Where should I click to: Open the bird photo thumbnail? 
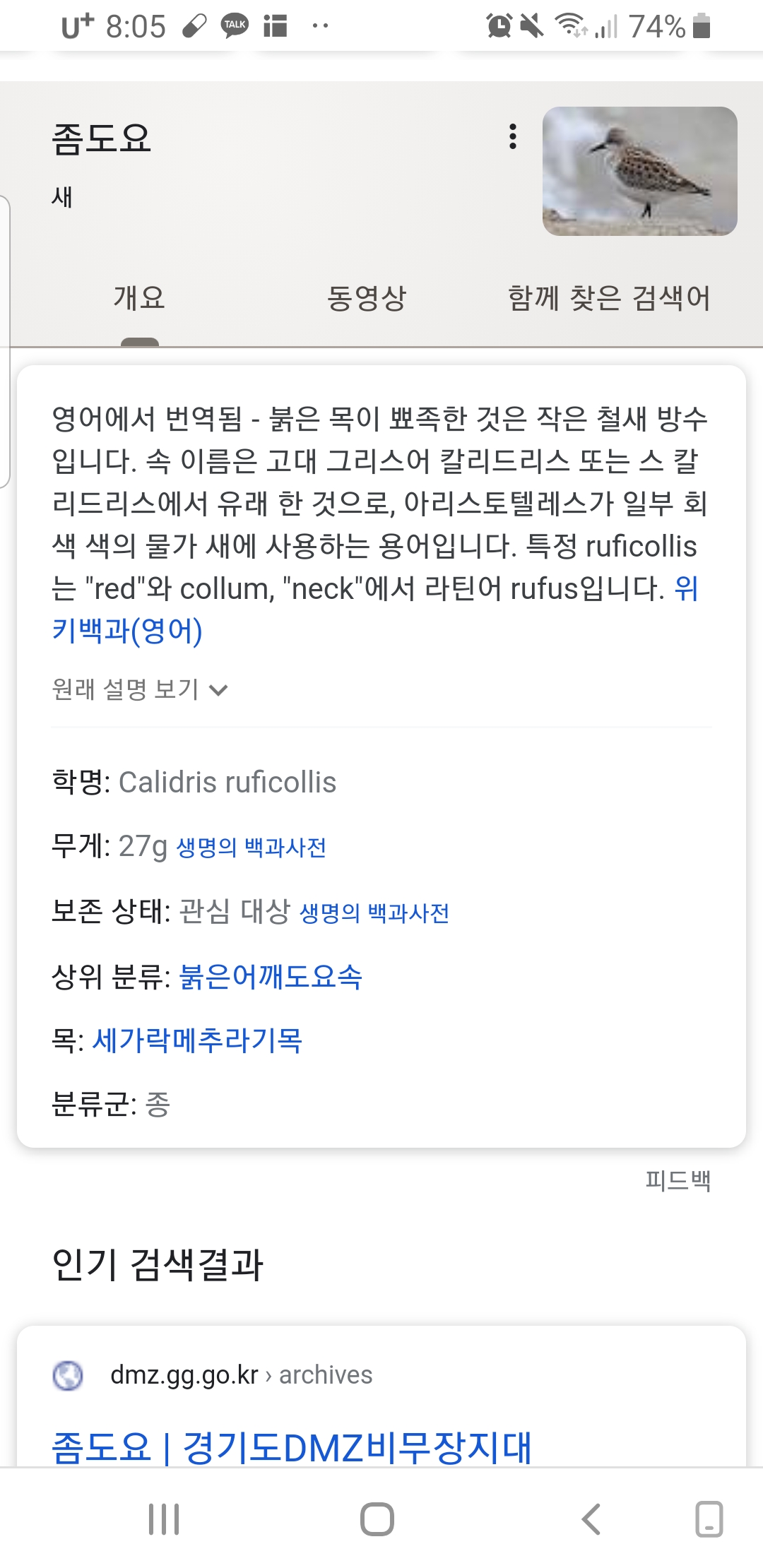(639, 171)
